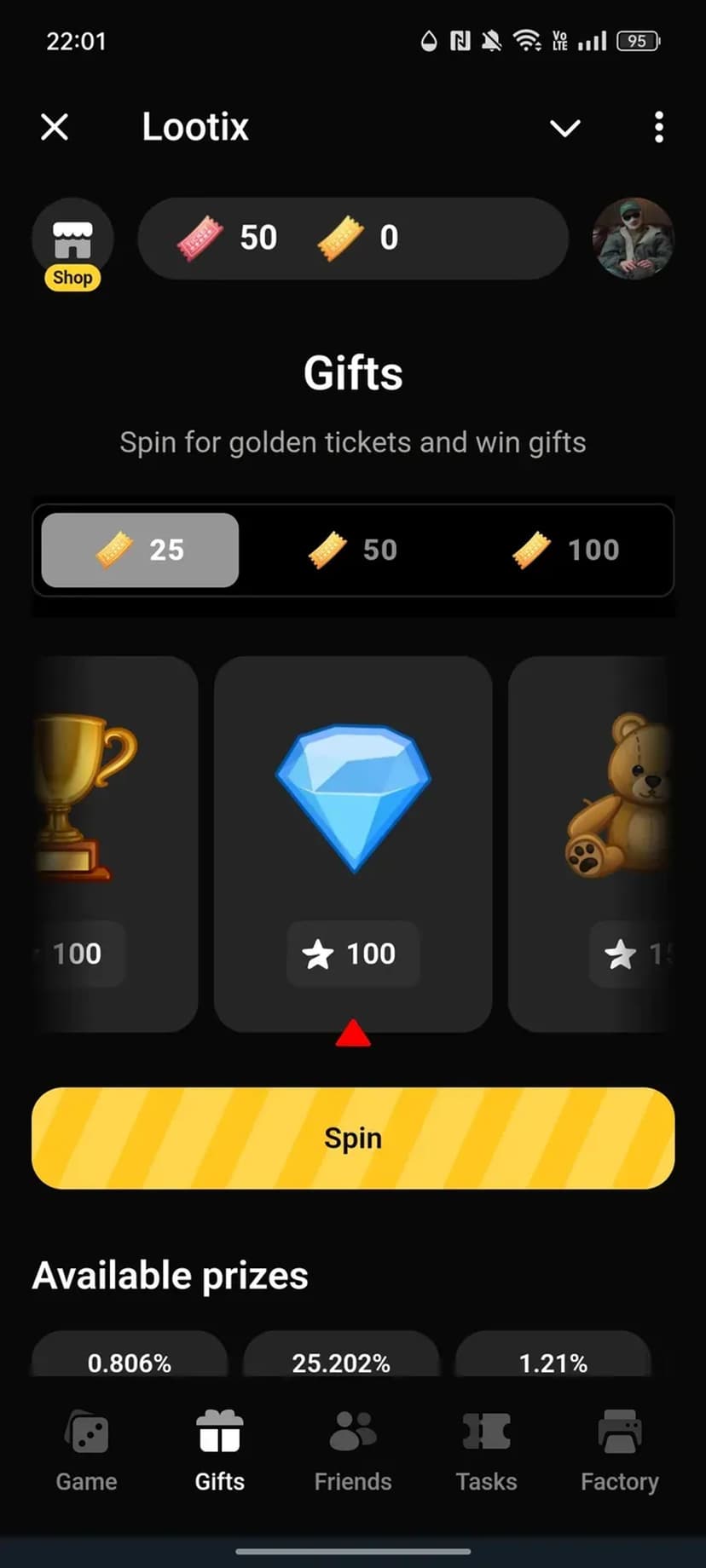Select the 25 golden tickets option
The image size is (706, 1568).
(141, 550)
